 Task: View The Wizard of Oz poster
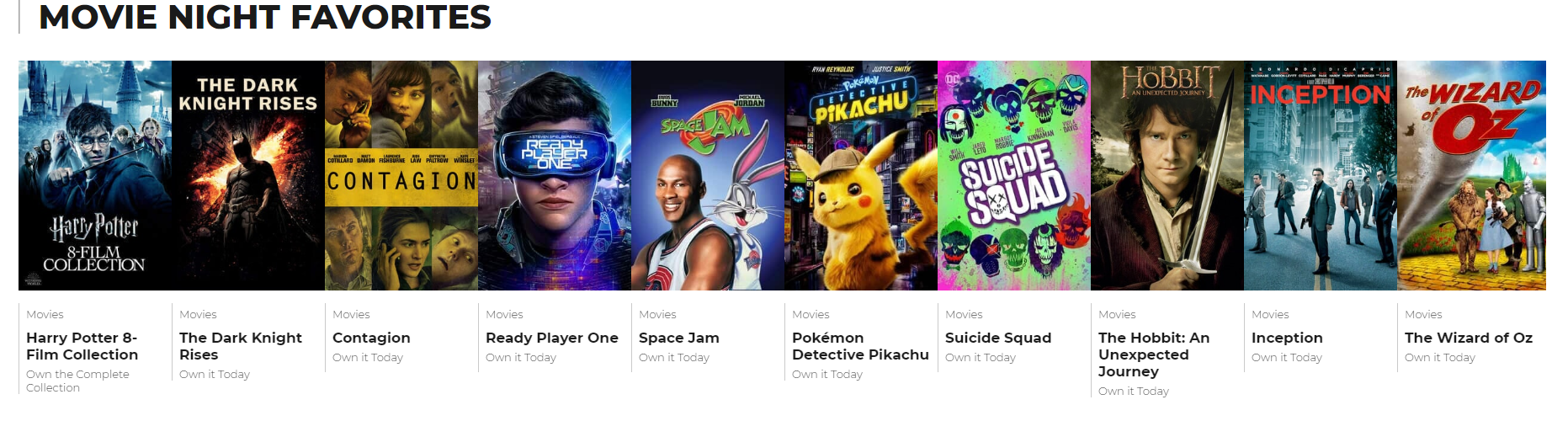1471,175
